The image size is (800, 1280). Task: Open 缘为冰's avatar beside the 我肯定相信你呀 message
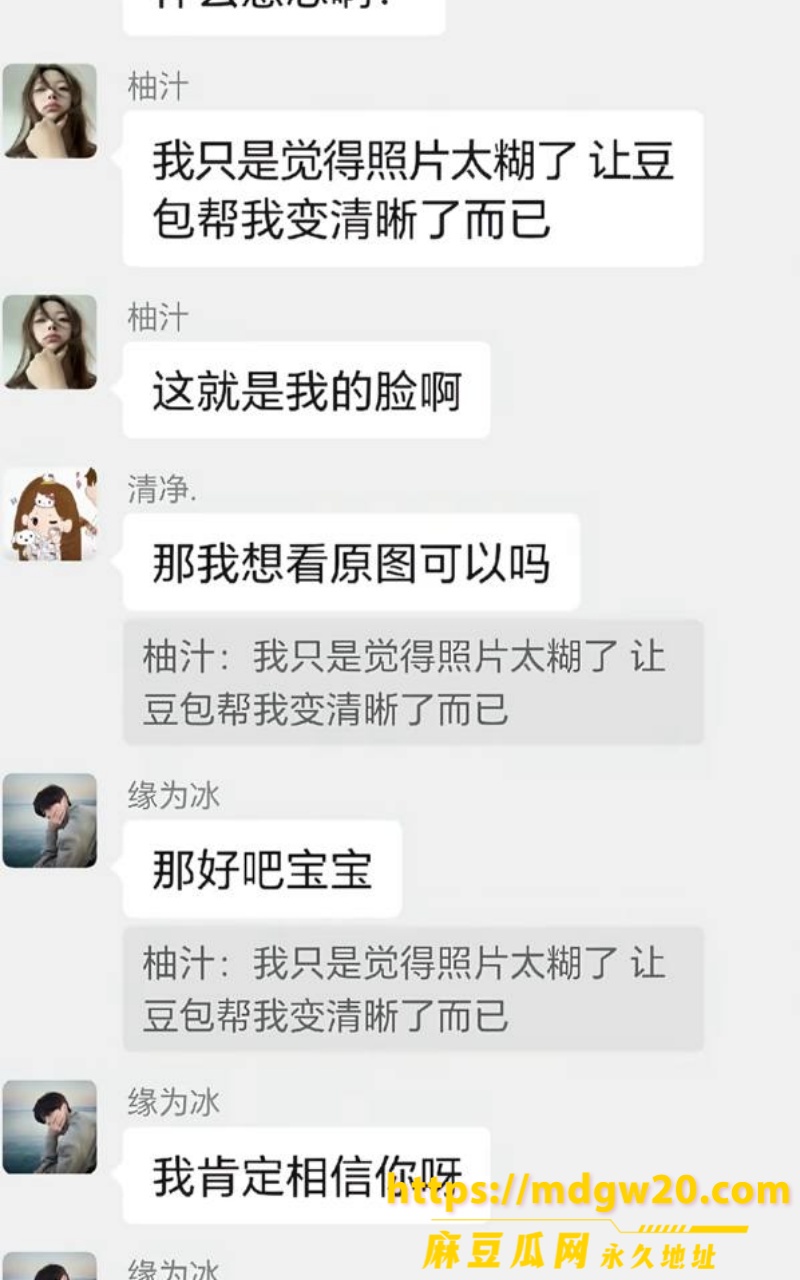tap(50, 1127)
